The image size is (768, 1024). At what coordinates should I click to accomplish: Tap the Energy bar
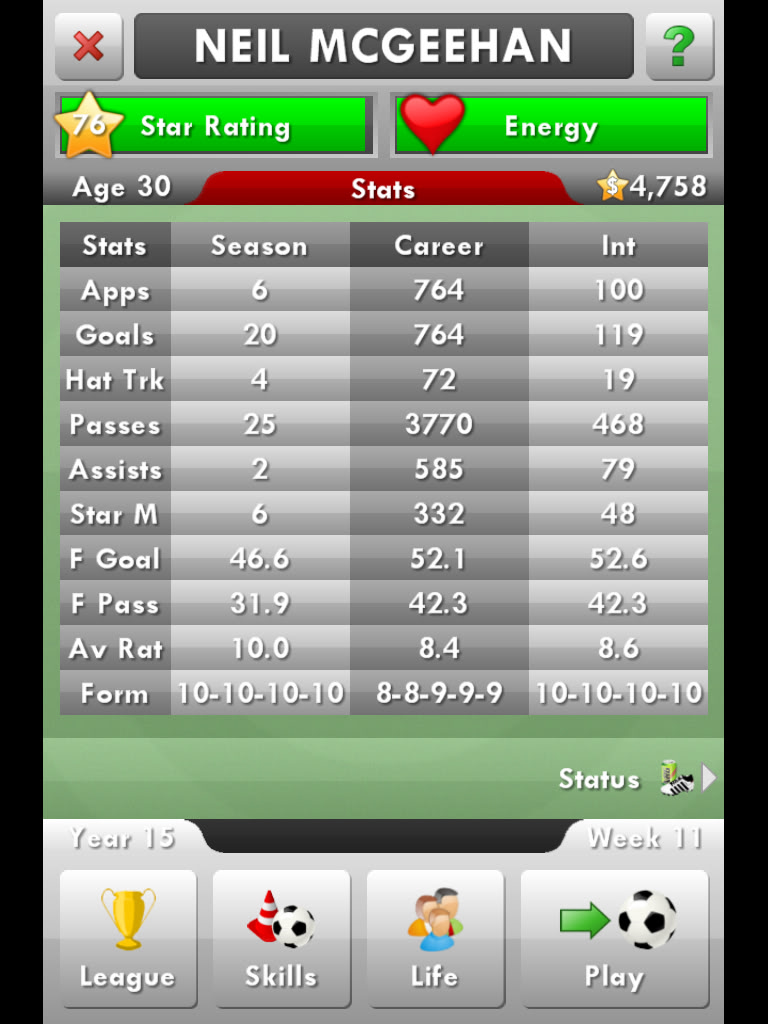pyautogui.click(x=551, y=126)
